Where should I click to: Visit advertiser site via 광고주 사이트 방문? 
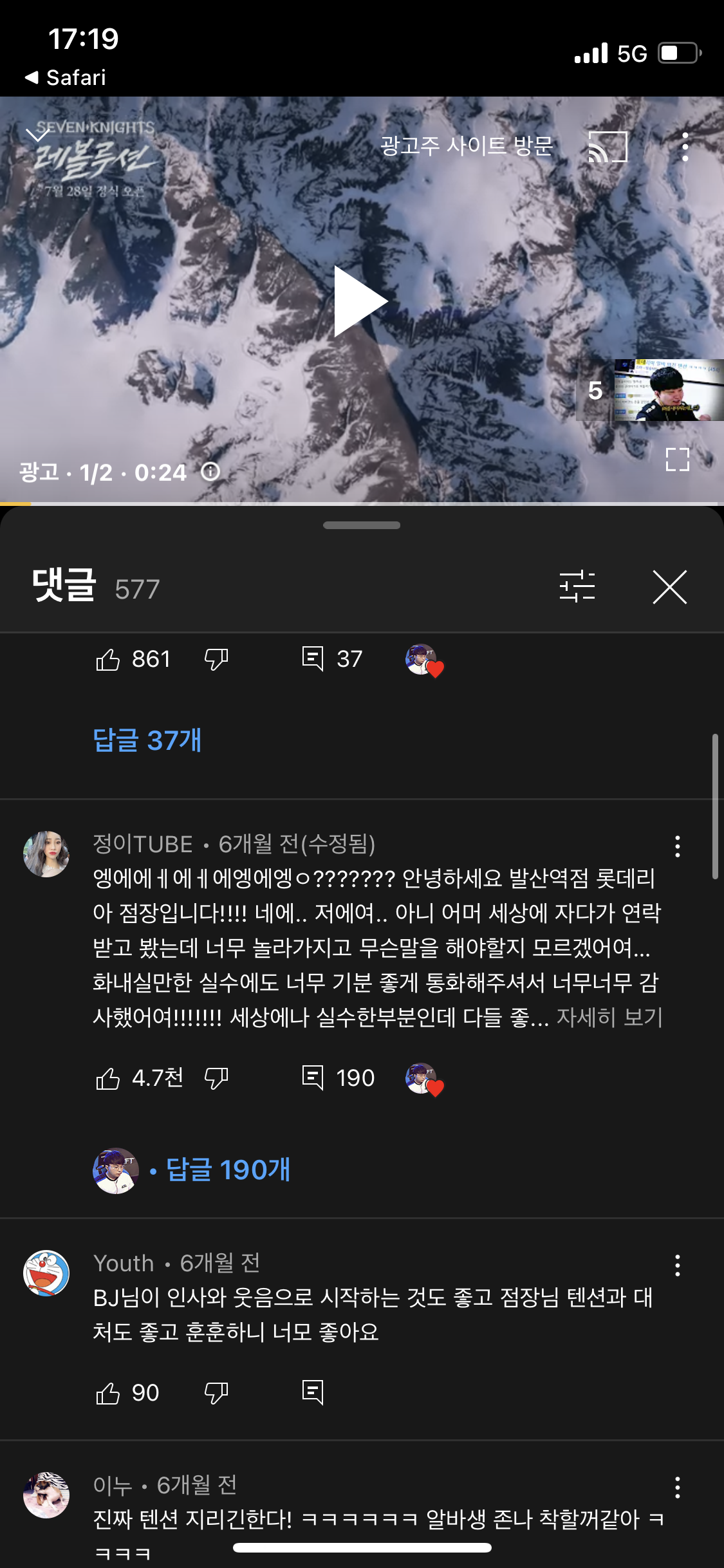(467, 145)
